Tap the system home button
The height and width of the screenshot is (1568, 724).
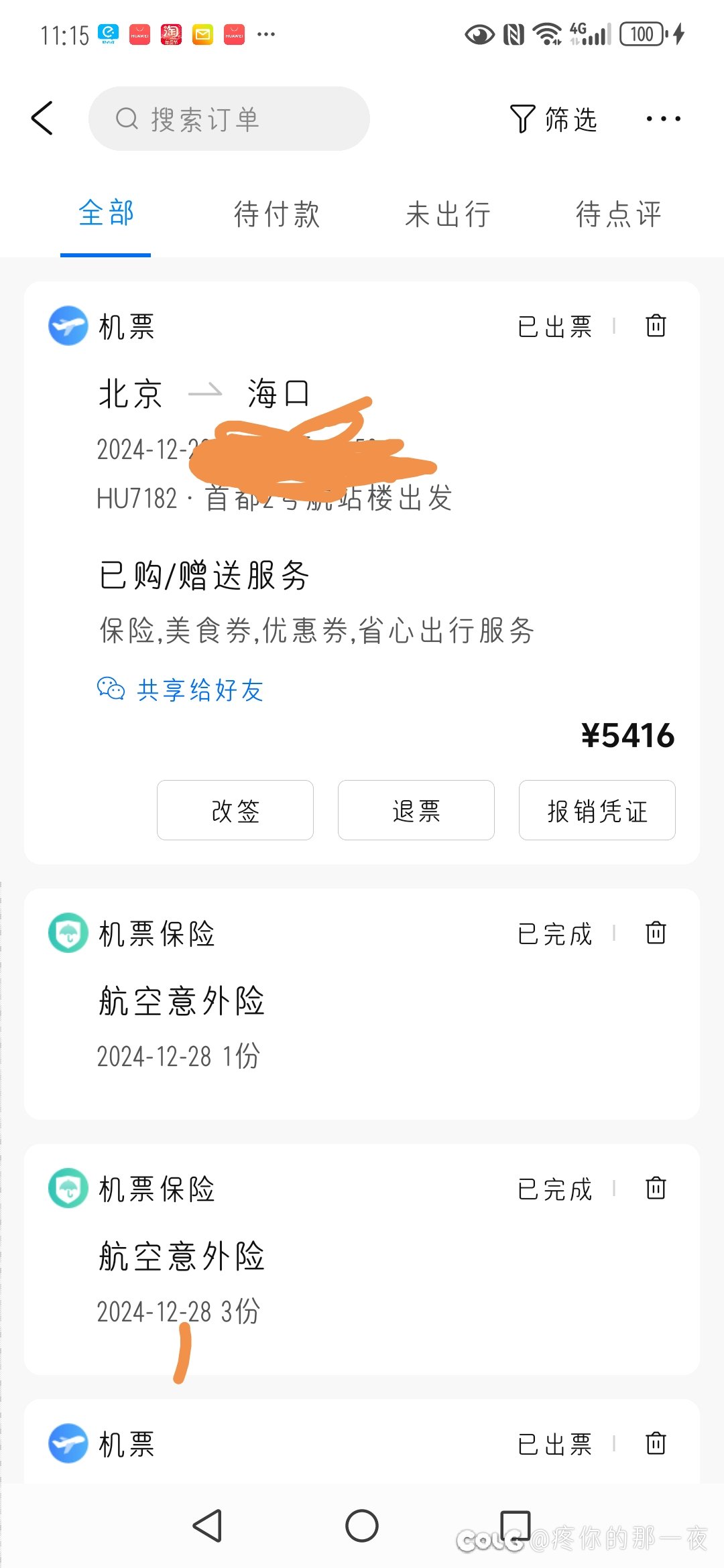362,1526
